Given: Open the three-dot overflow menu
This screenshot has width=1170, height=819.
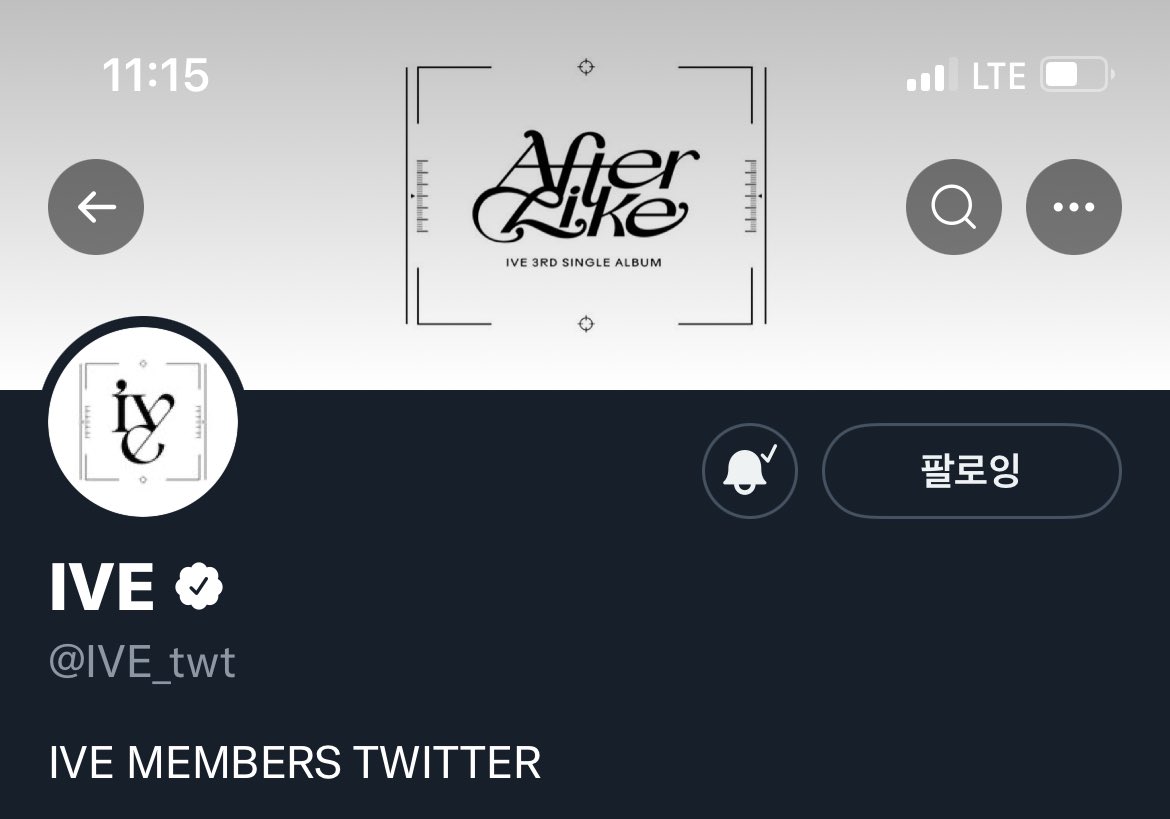Looking at the screenshot, I should click(x=1073, y=207).
